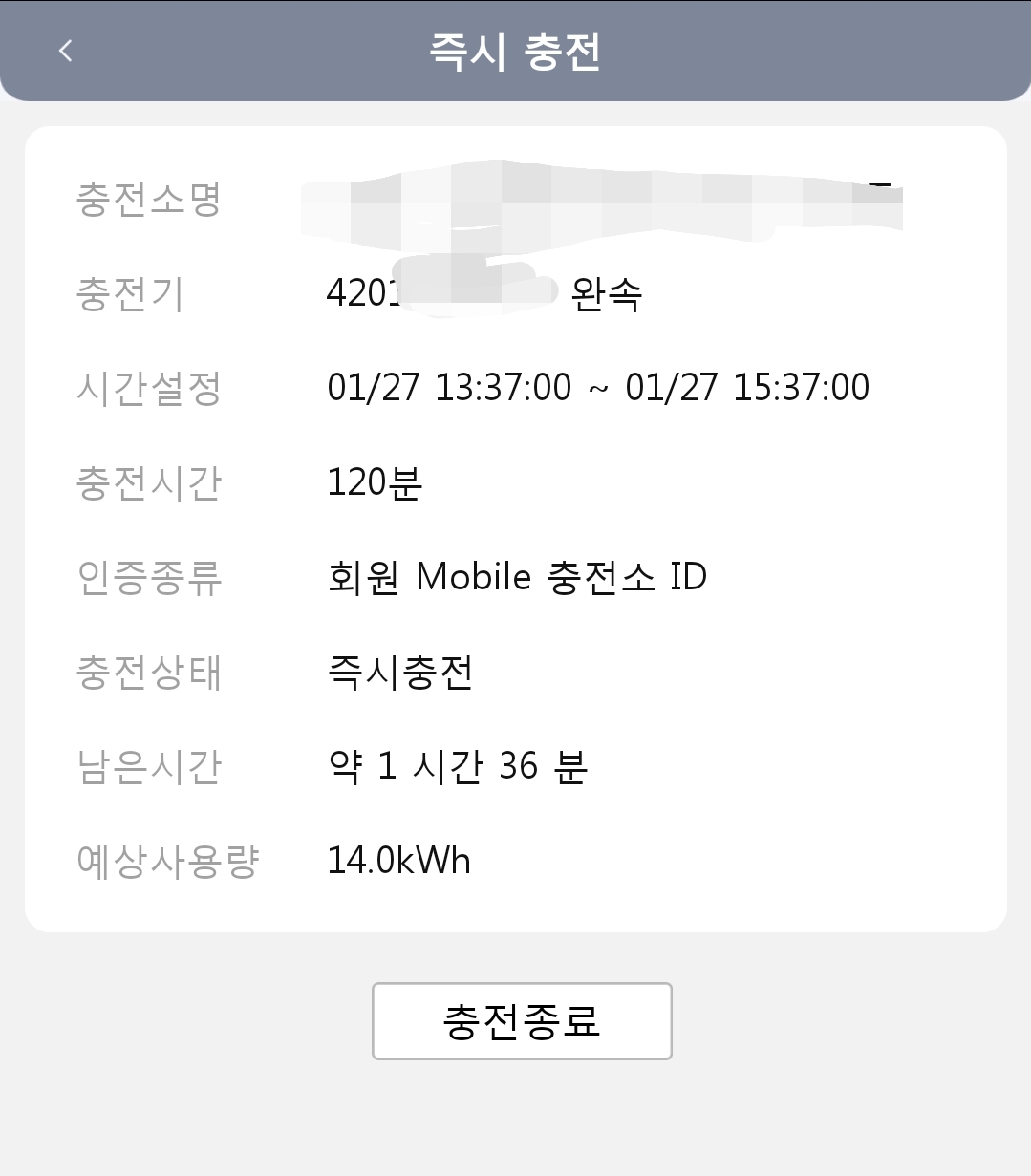Viewport: 1031px width, 1176px height.
Task: Click the 예상사용량 estimated usage label
Action: coord(169,860)
